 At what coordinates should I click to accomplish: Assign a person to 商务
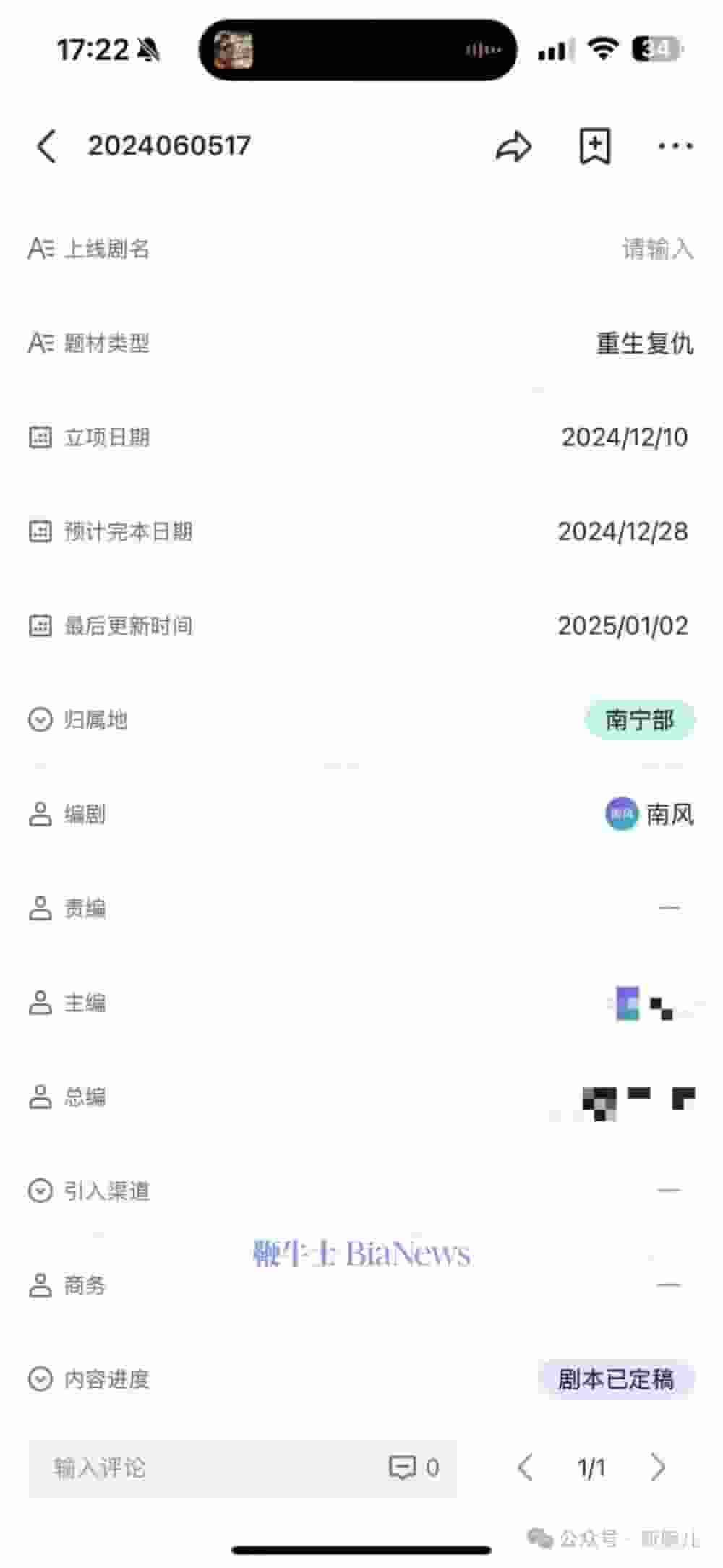(x=669, y=1285)
